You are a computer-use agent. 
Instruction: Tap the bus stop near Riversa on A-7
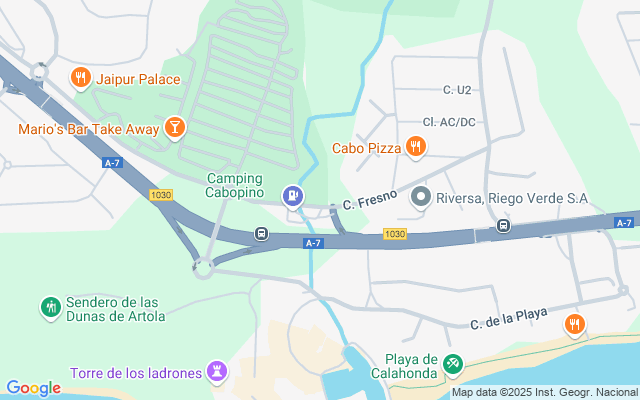pyautogui.click(x=503, y=225)
